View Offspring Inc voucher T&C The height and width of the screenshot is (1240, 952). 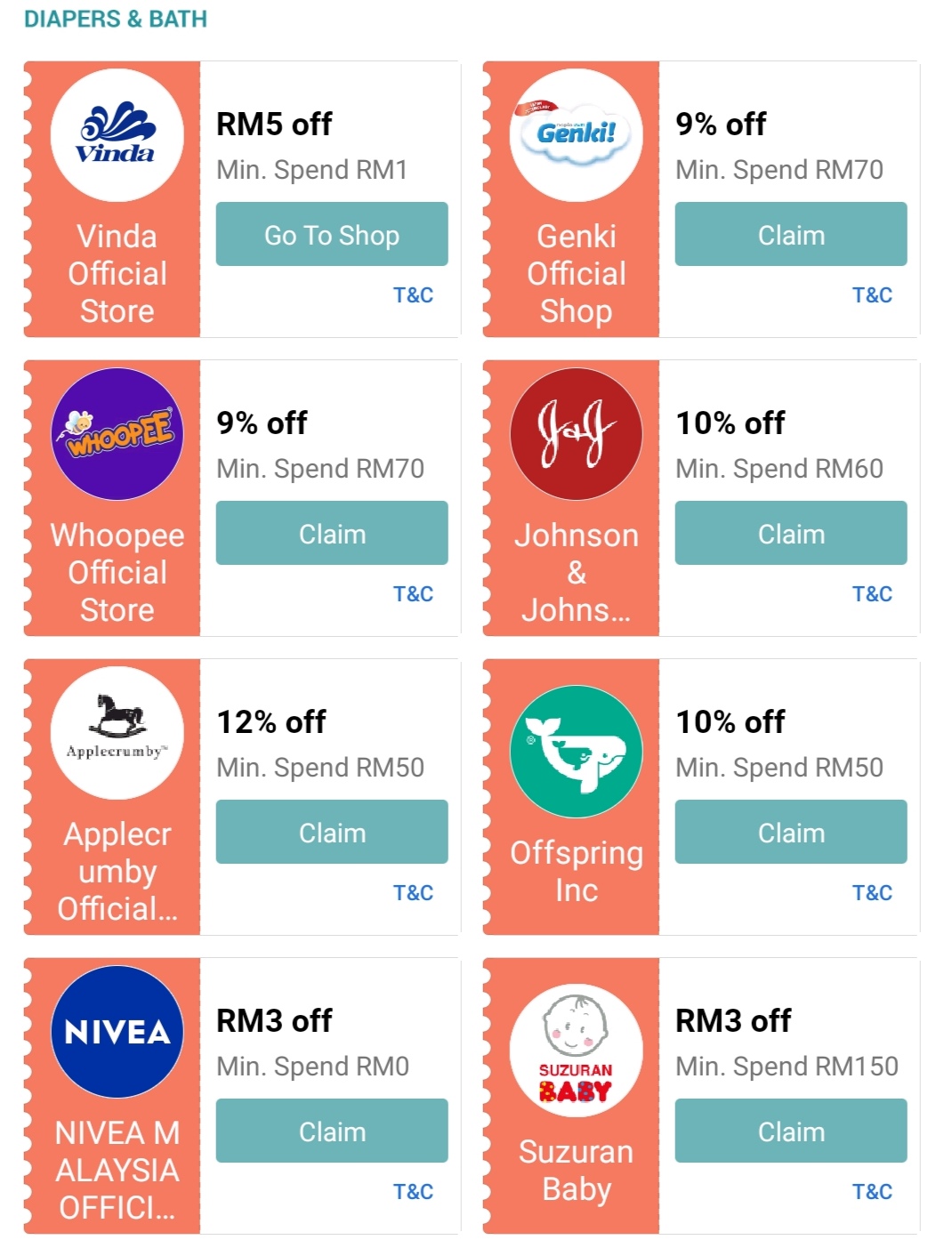tap(872, 893)
